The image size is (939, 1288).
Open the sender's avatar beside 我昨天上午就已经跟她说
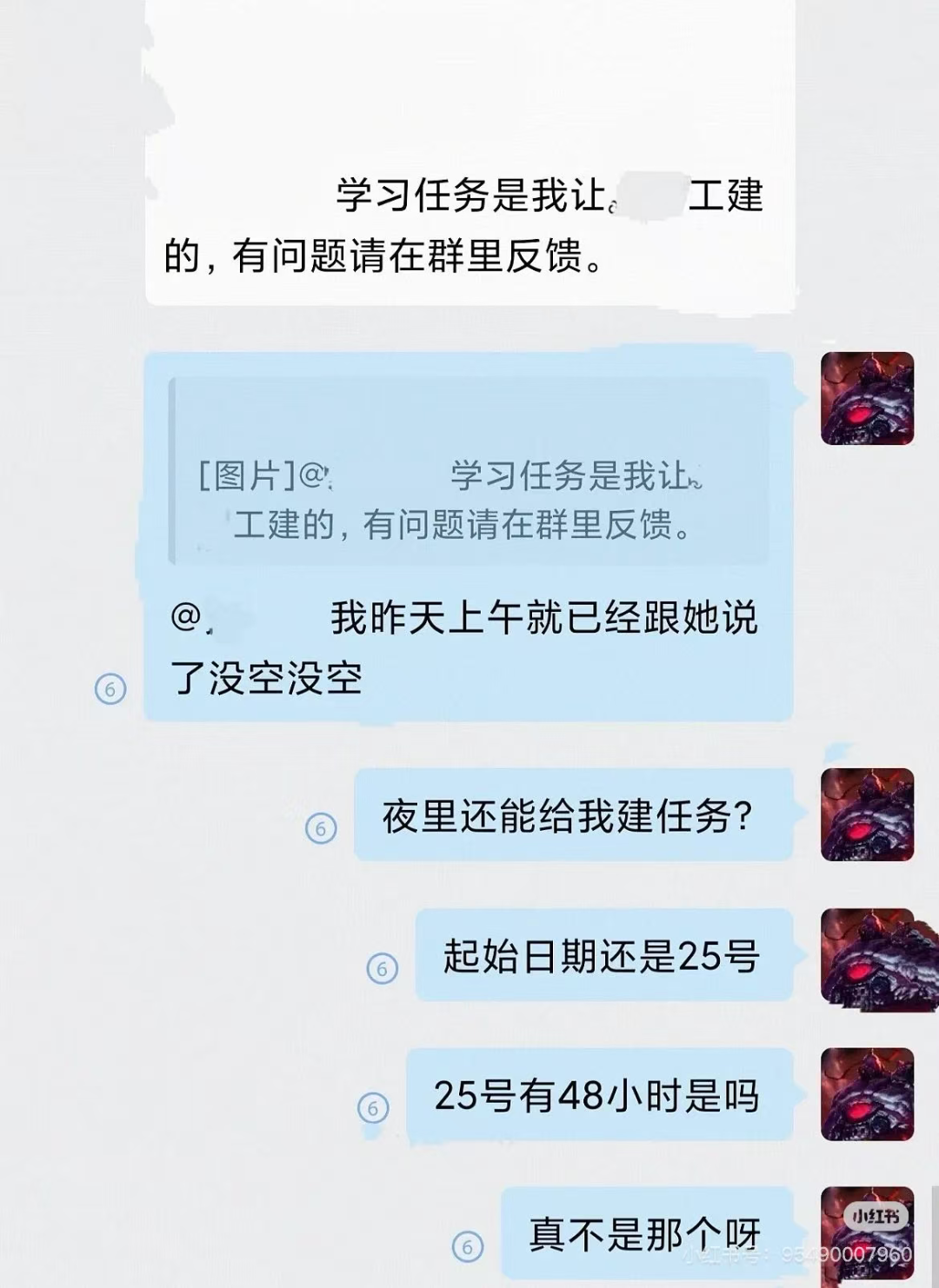click(x=867, y=399)
